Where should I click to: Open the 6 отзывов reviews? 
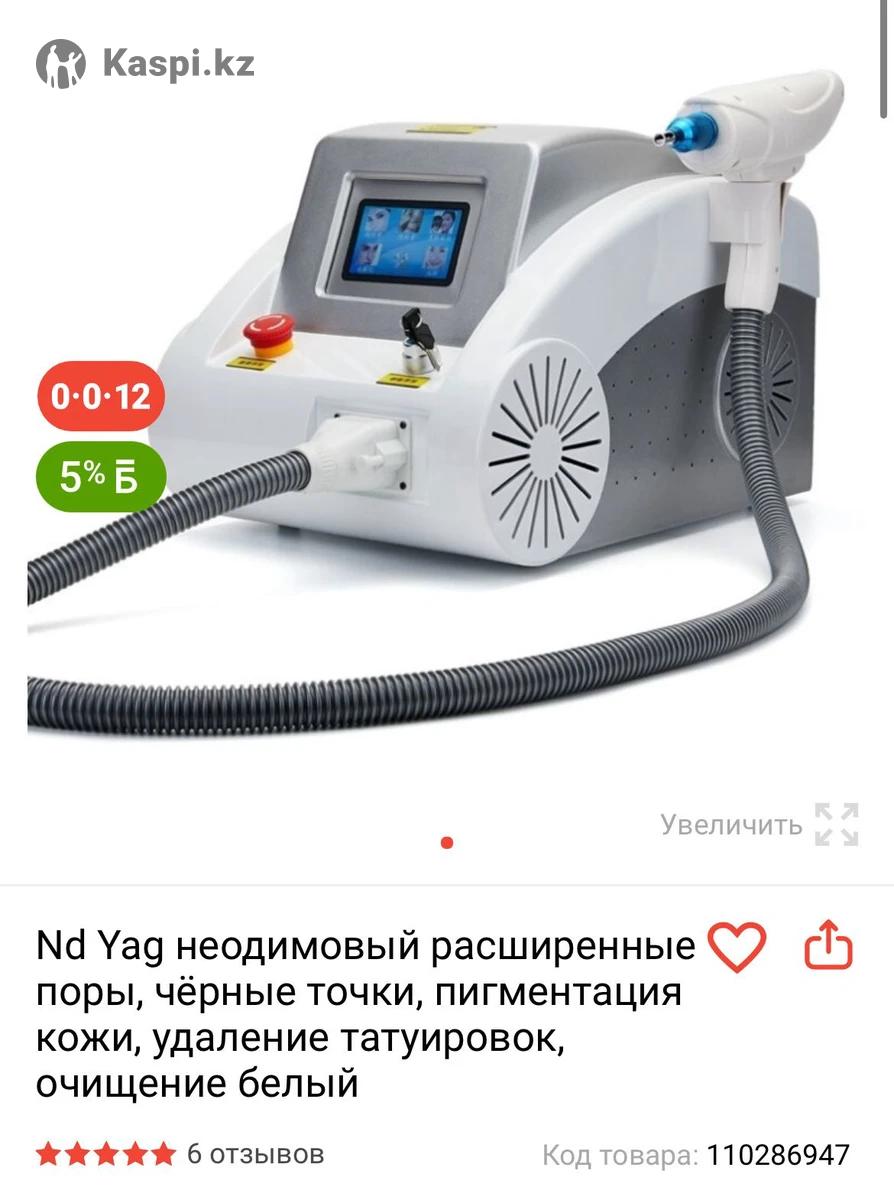click(255, 1154)
